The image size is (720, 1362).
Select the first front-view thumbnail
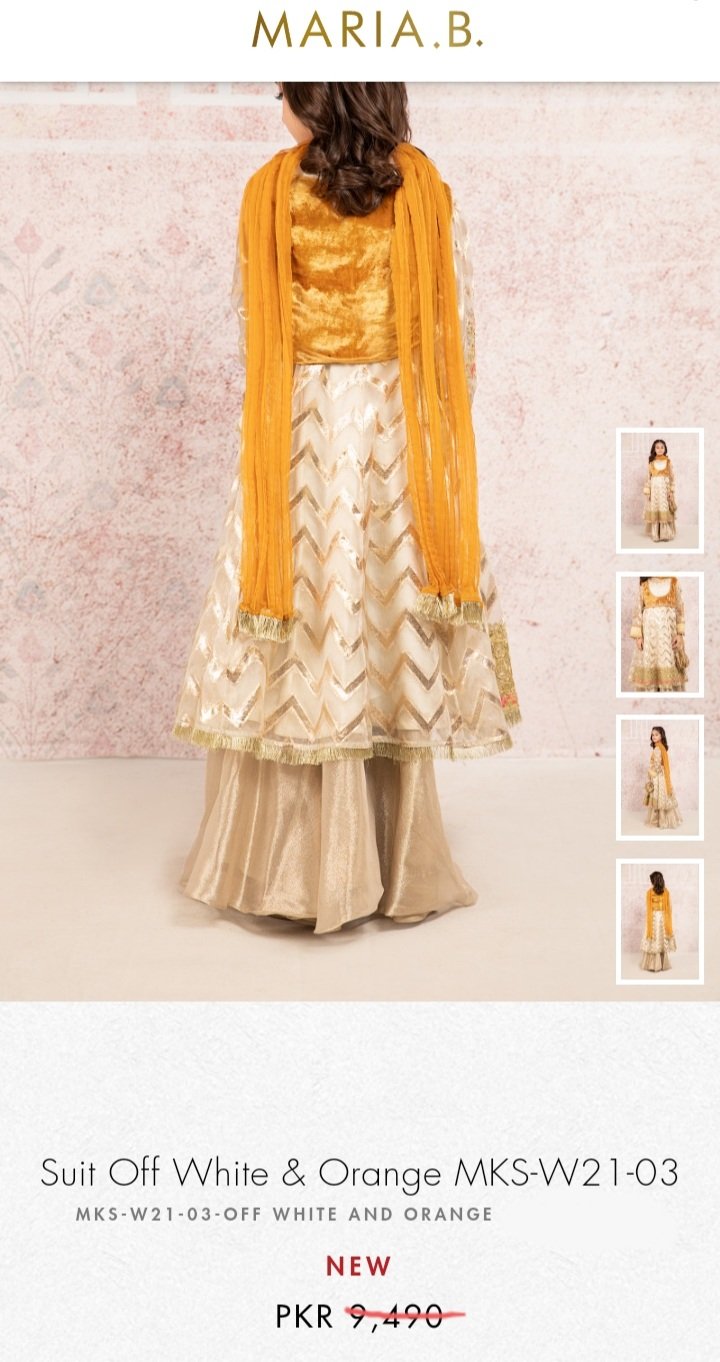click(659, 490)
